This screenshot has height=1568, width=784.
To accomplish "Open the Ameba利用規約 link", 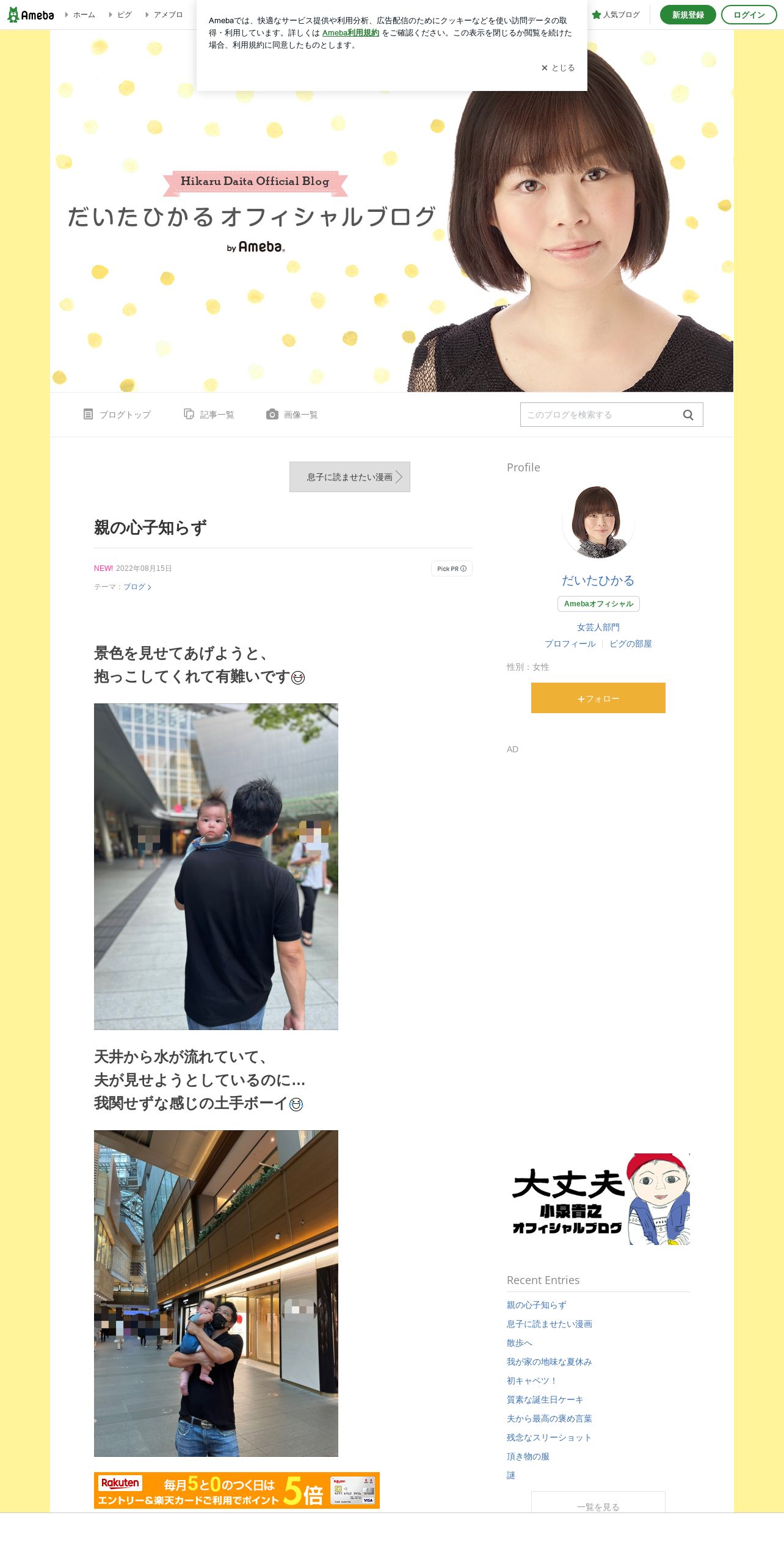I will click(350, 33).
